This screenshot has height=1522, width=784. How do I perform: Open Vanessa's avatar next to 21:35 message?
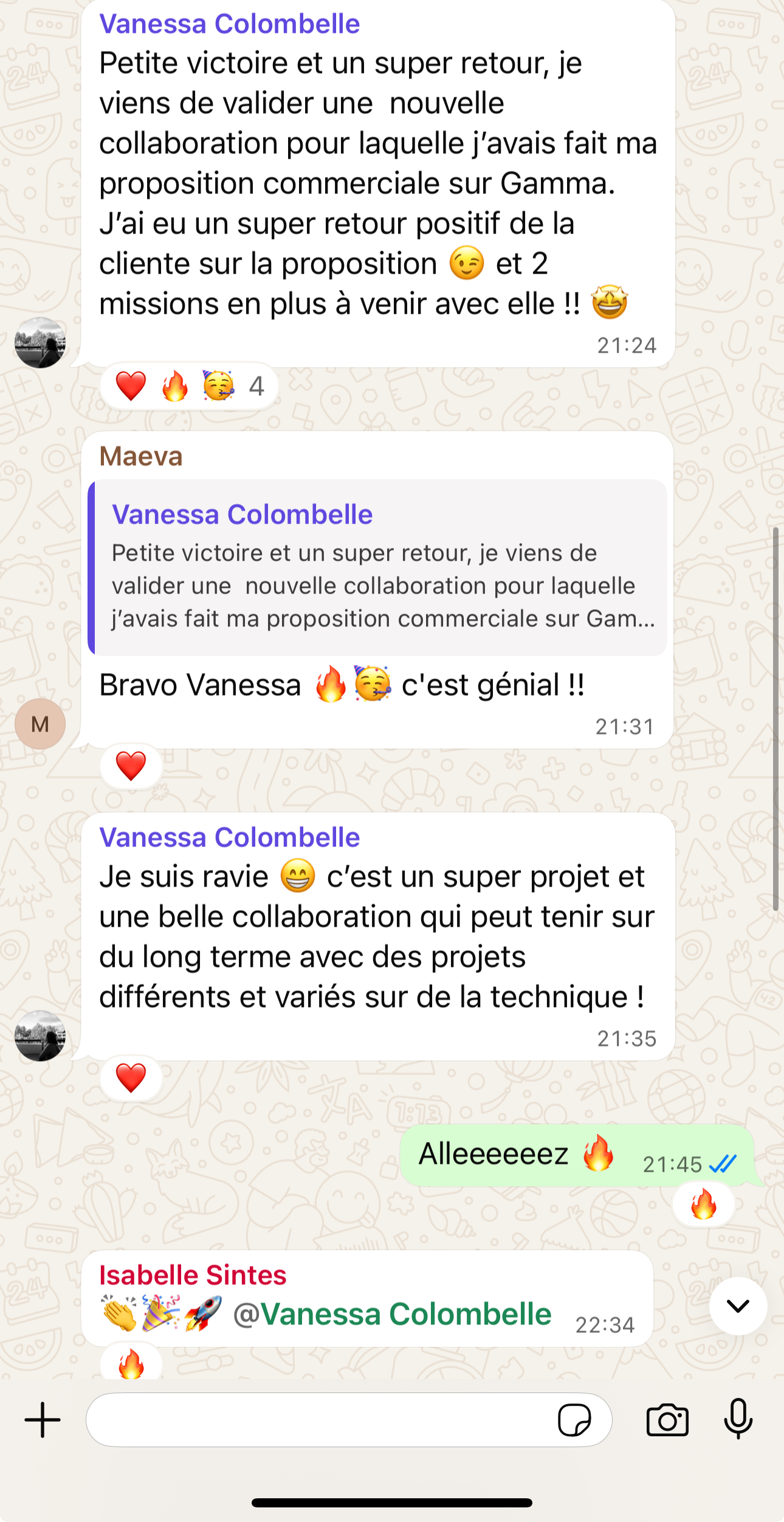[x=40, y=1036]
